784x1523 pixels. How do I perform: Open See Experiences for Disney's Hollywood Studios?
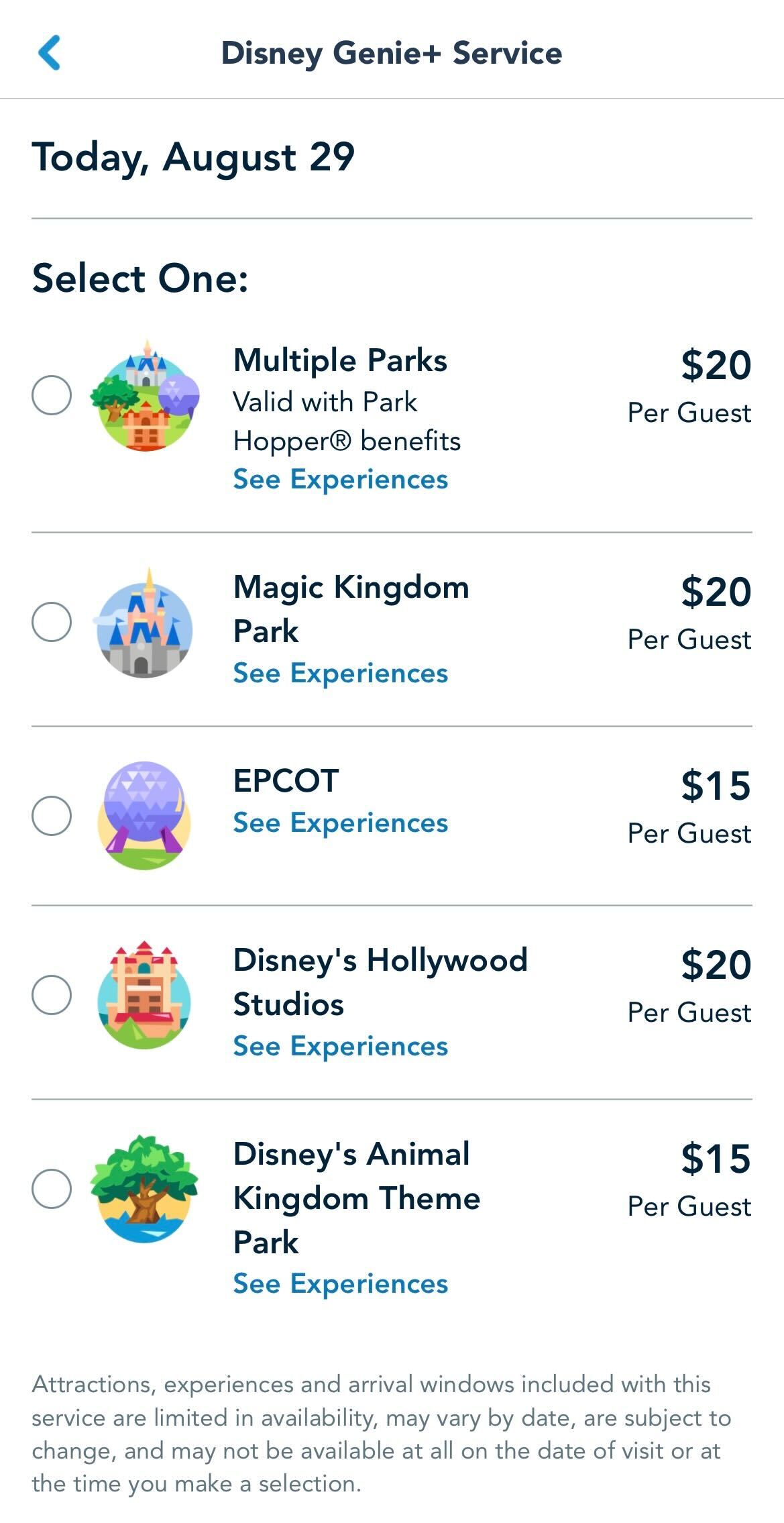tap(340, 1047)
